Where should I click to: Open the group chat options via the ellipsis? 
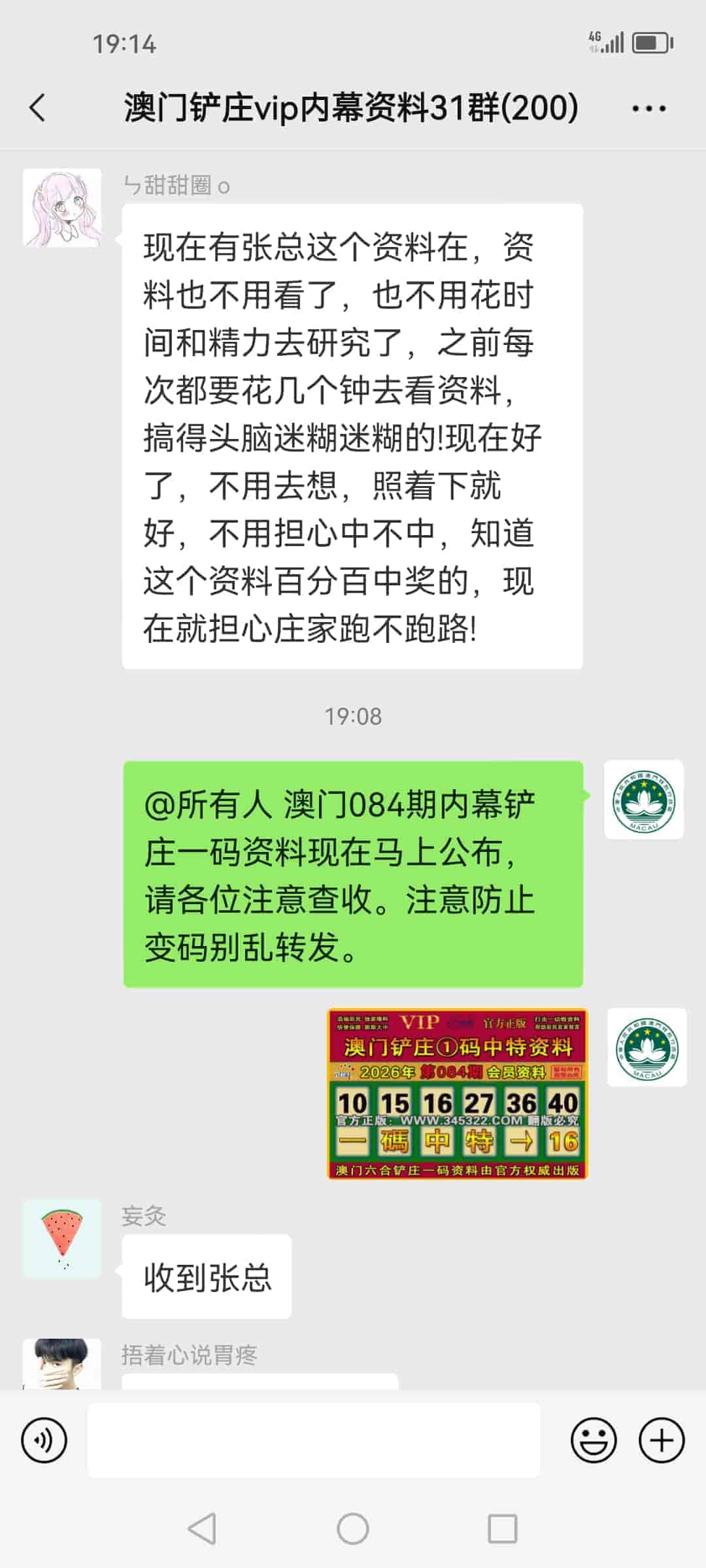click(647, 108)
